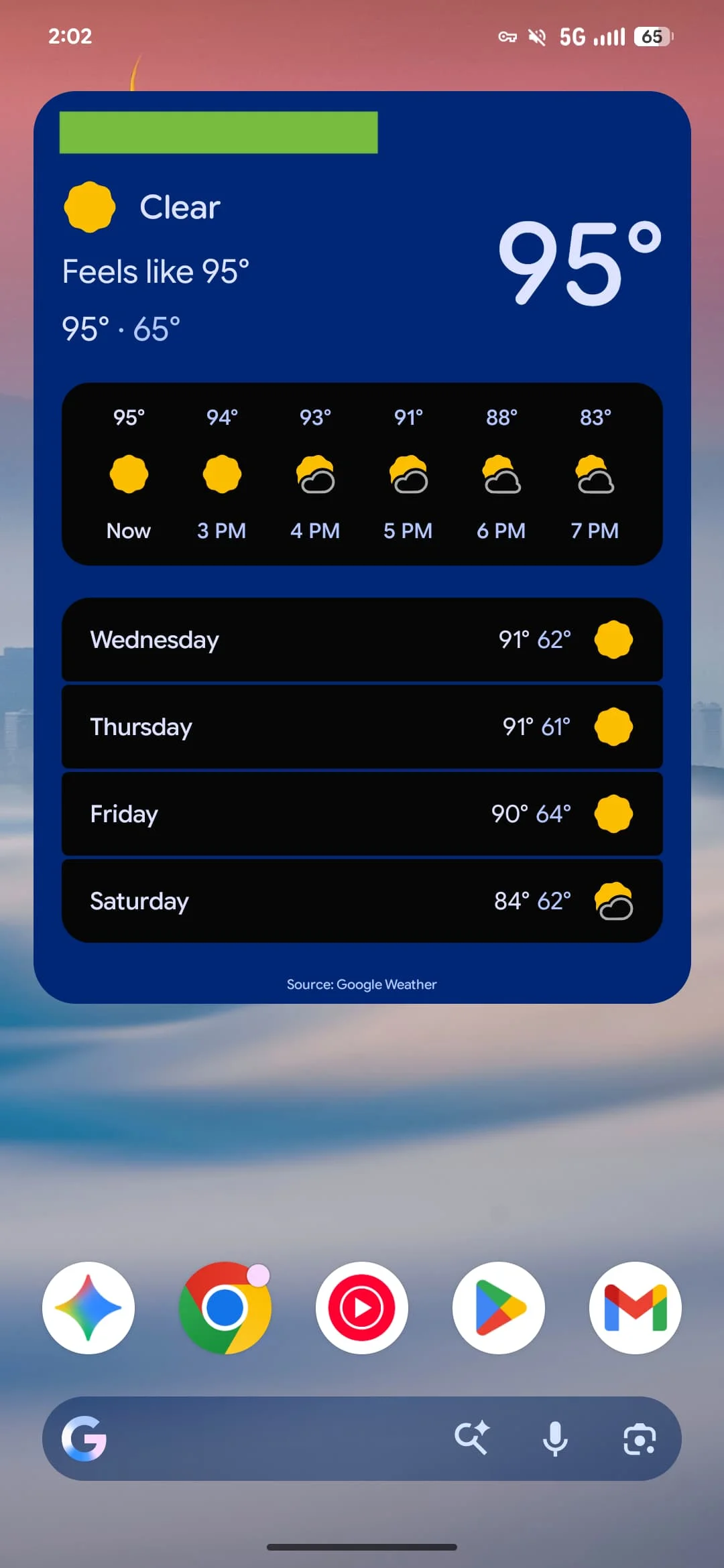Open Thursday's forecast in weather widget
The width and height of the screenshot is (724, 1568).
(x=362, y=726)
